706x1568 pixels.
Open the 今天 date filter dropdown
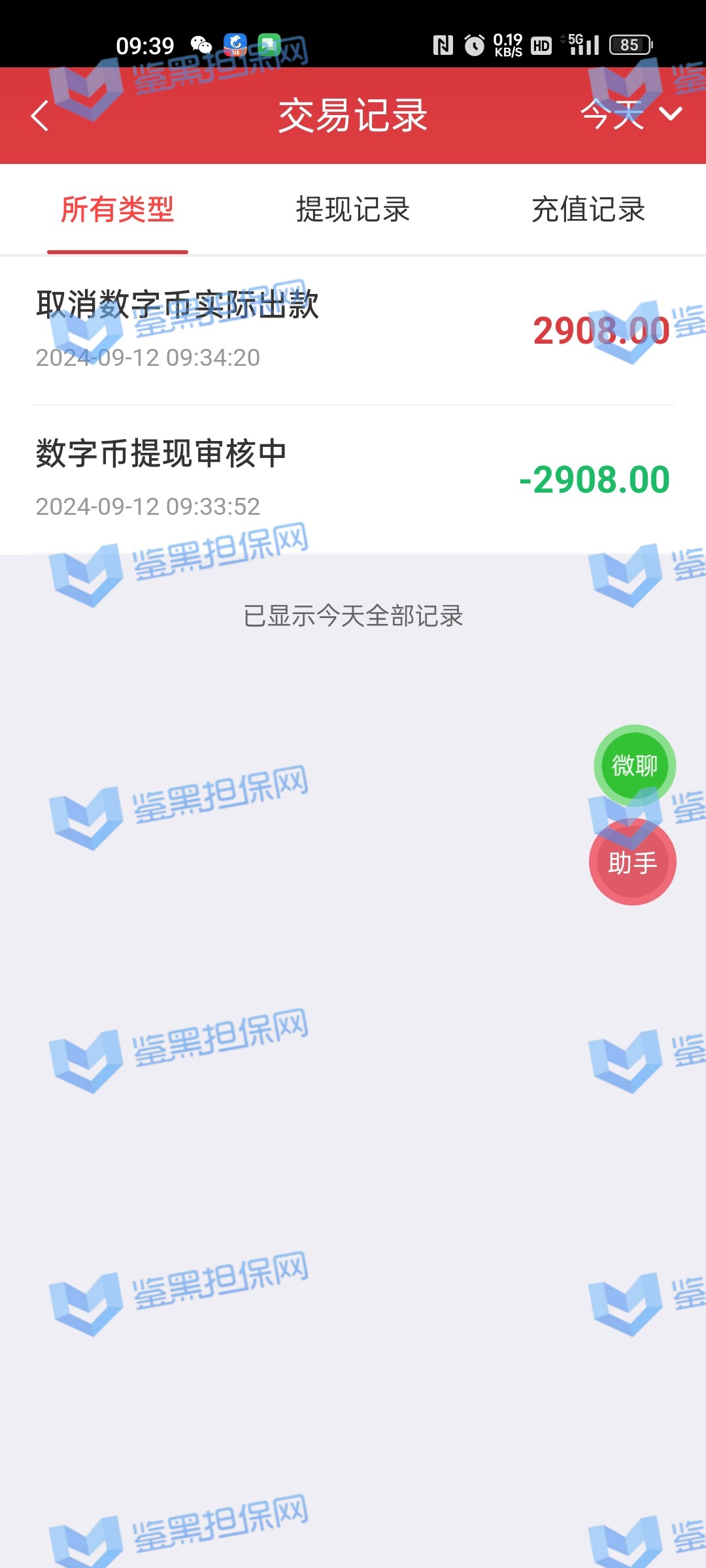click(631, 115)
